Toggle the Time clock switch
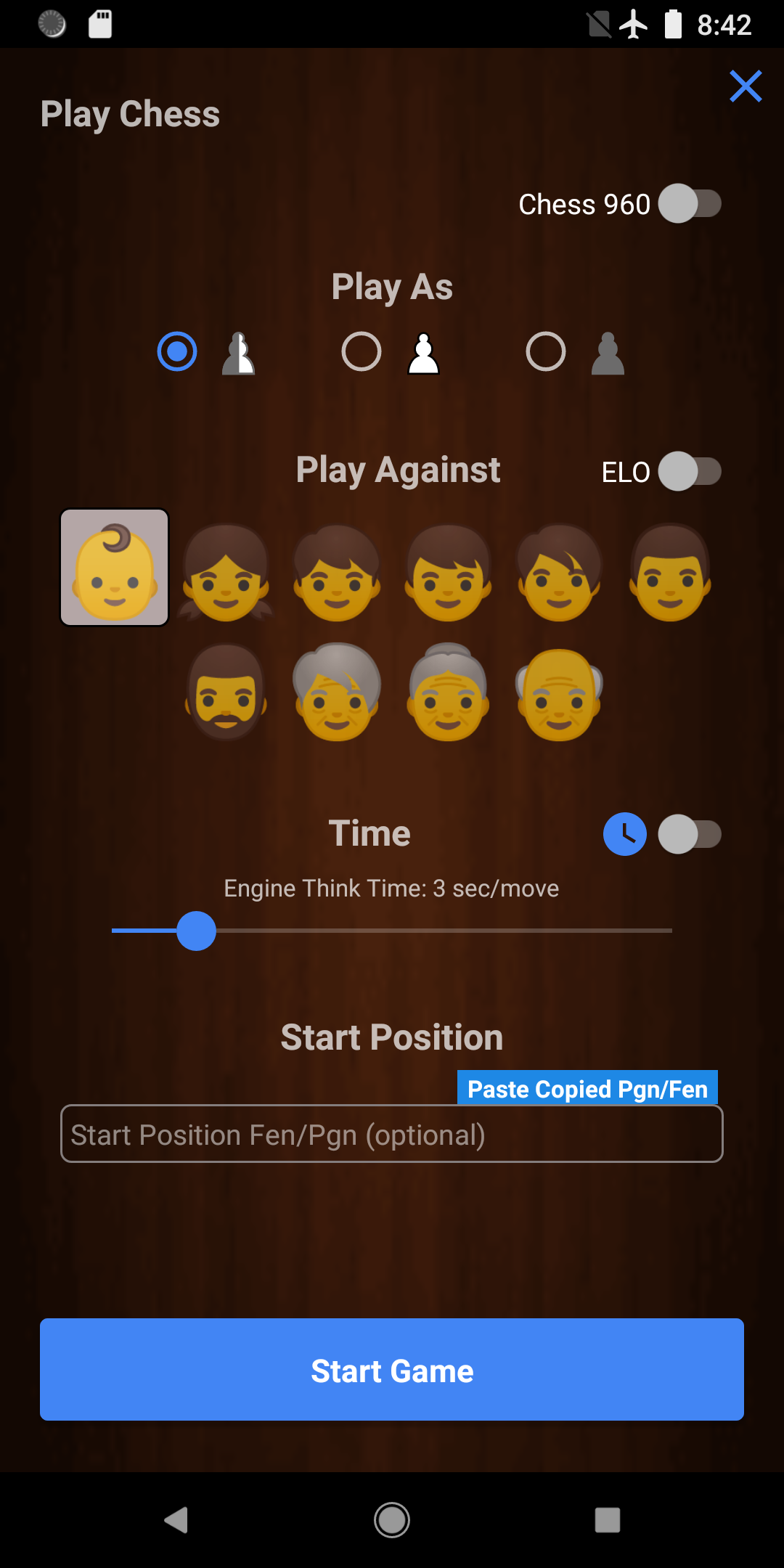The image size is (784, 1568). [690, 834]
